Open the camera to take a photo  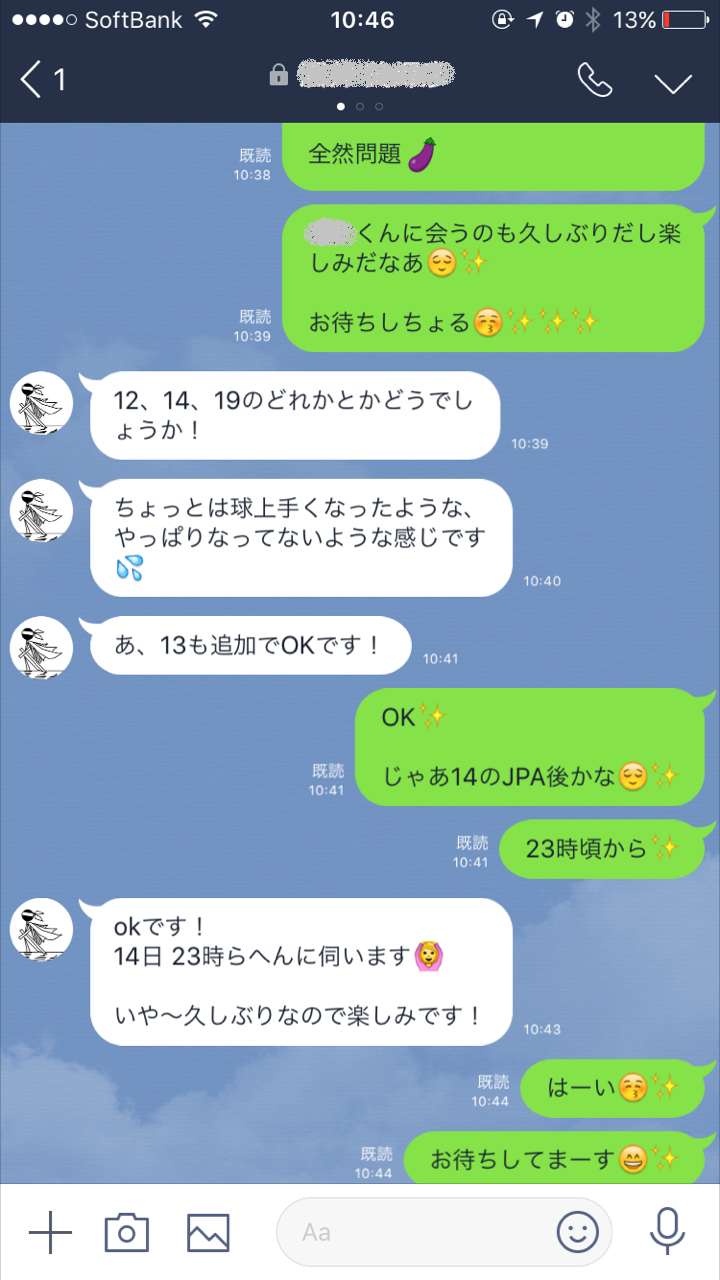pos(127,1232)
